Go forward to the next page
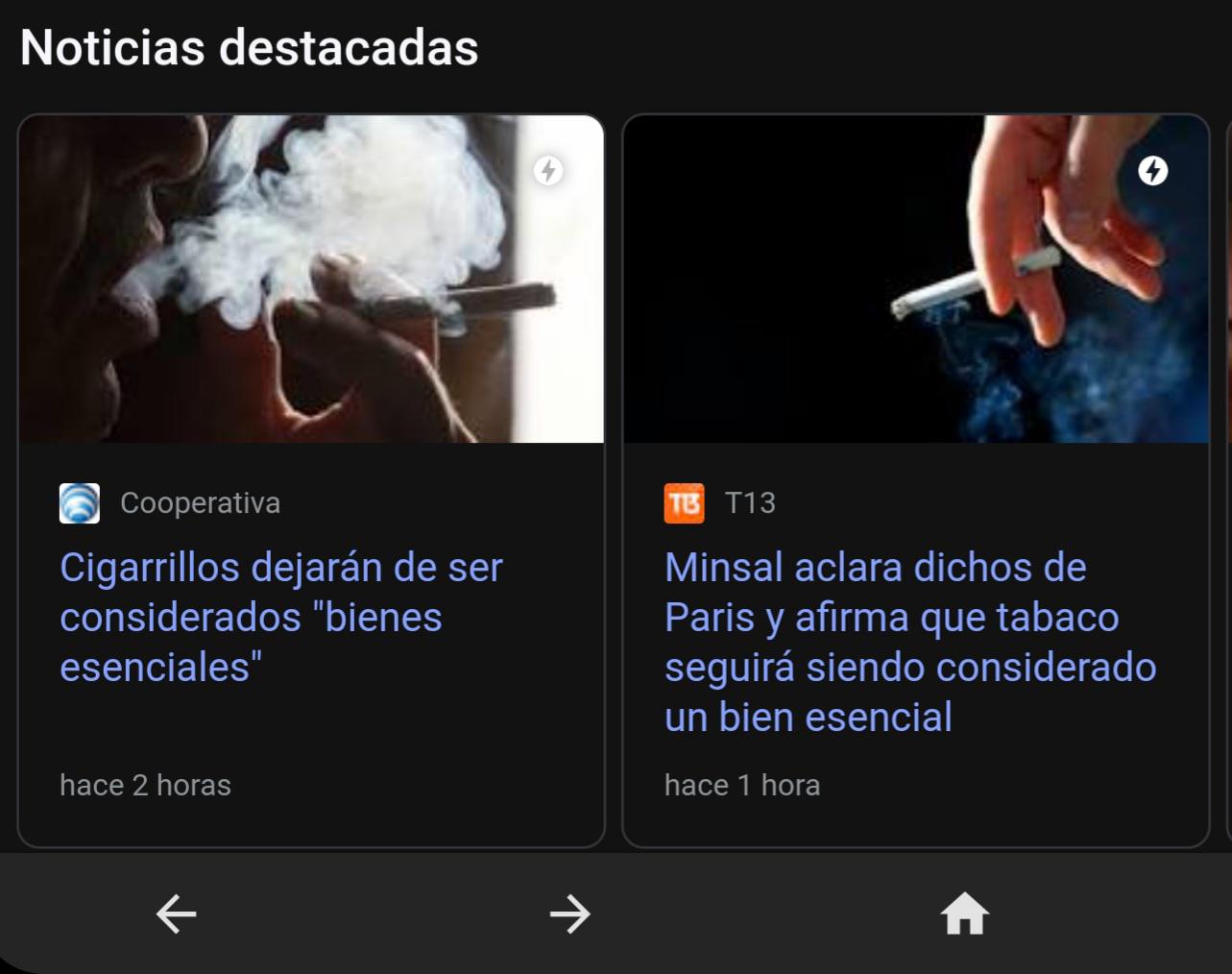The width and height of the screenshot is (1232, 974). pos(570,913)
